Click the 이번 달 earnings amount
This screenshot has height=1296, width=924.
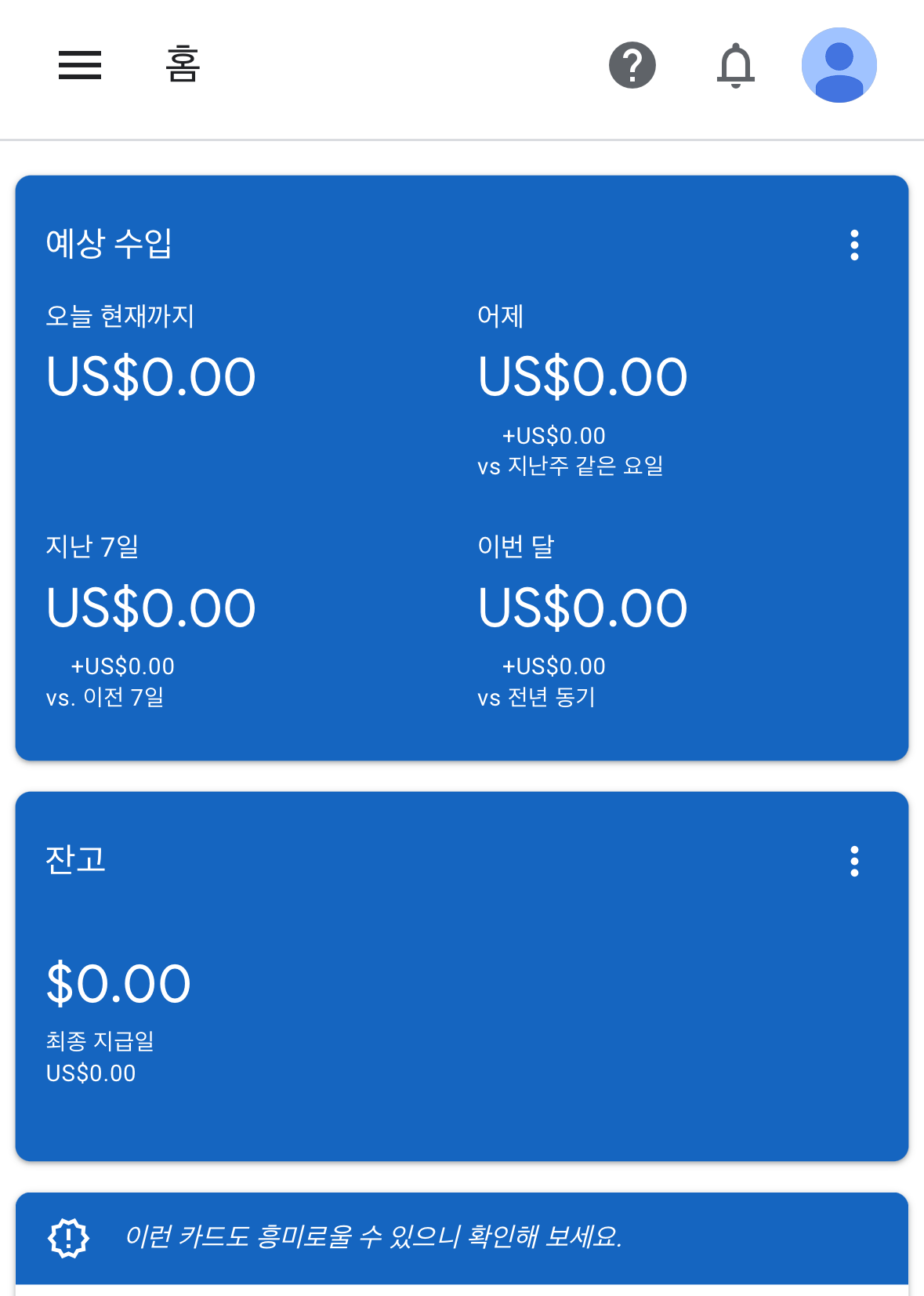coord(582,608)
